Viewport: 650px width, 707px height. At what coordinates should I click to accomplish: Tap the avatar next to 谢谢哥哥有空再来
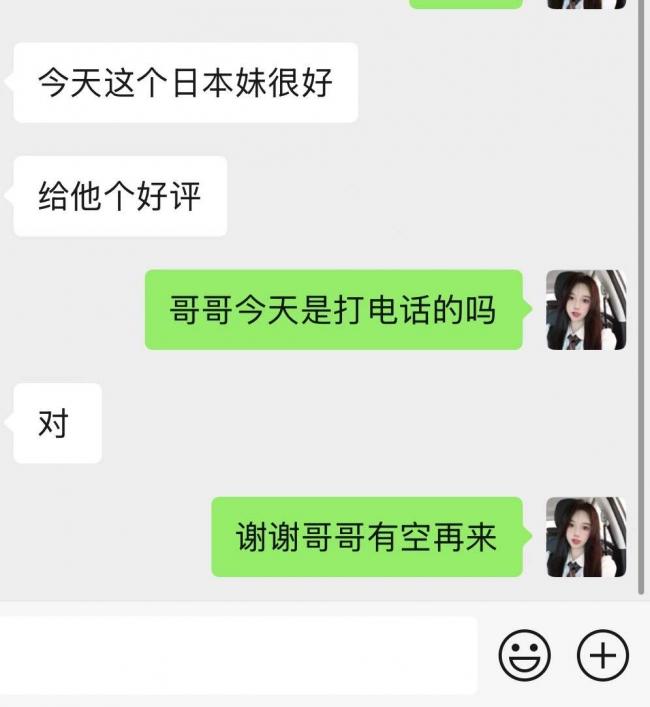[x=586, y=537]
